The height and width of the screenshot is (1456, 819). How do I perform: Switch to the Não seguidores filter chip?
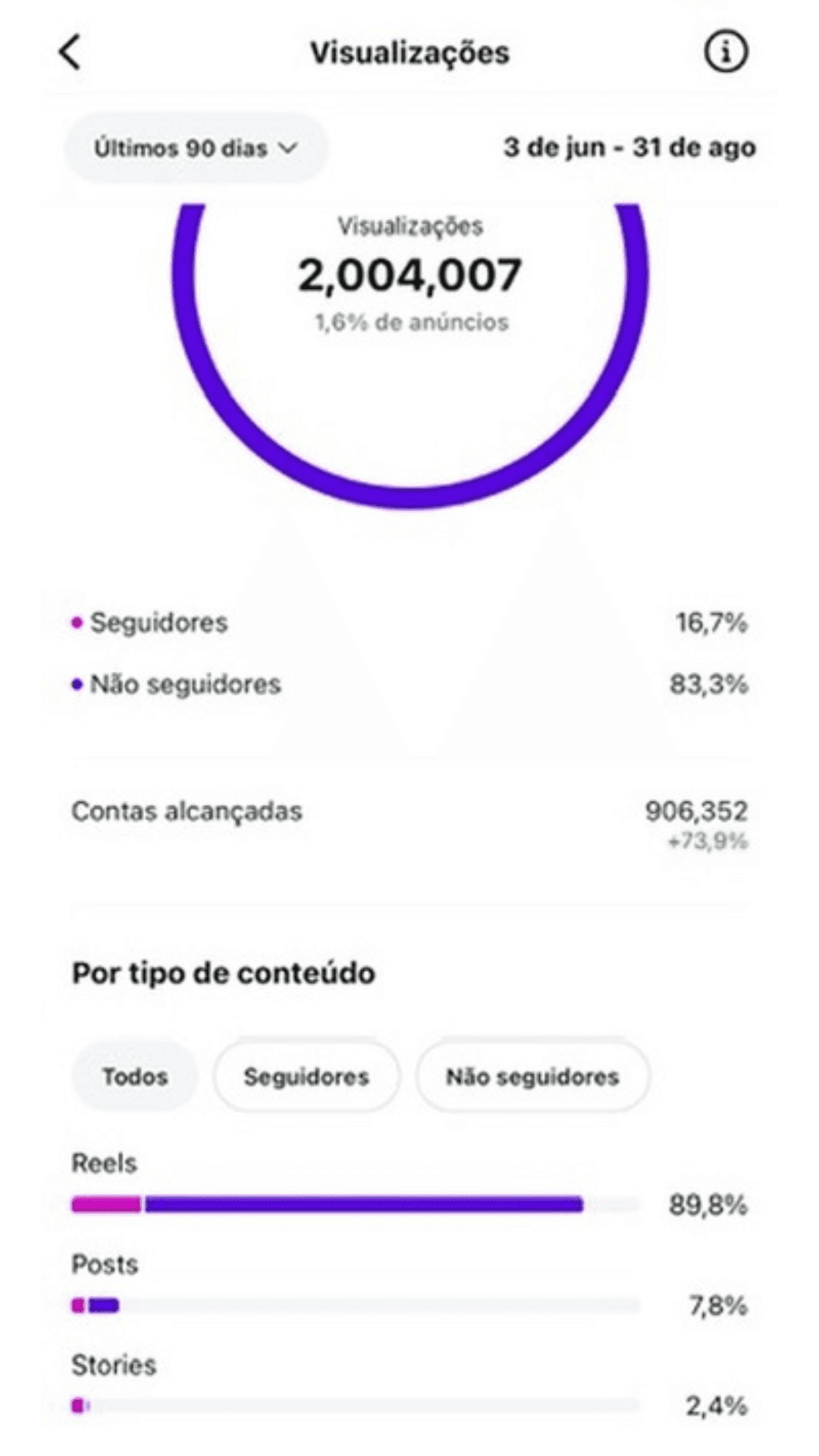tap(532, 1076)
